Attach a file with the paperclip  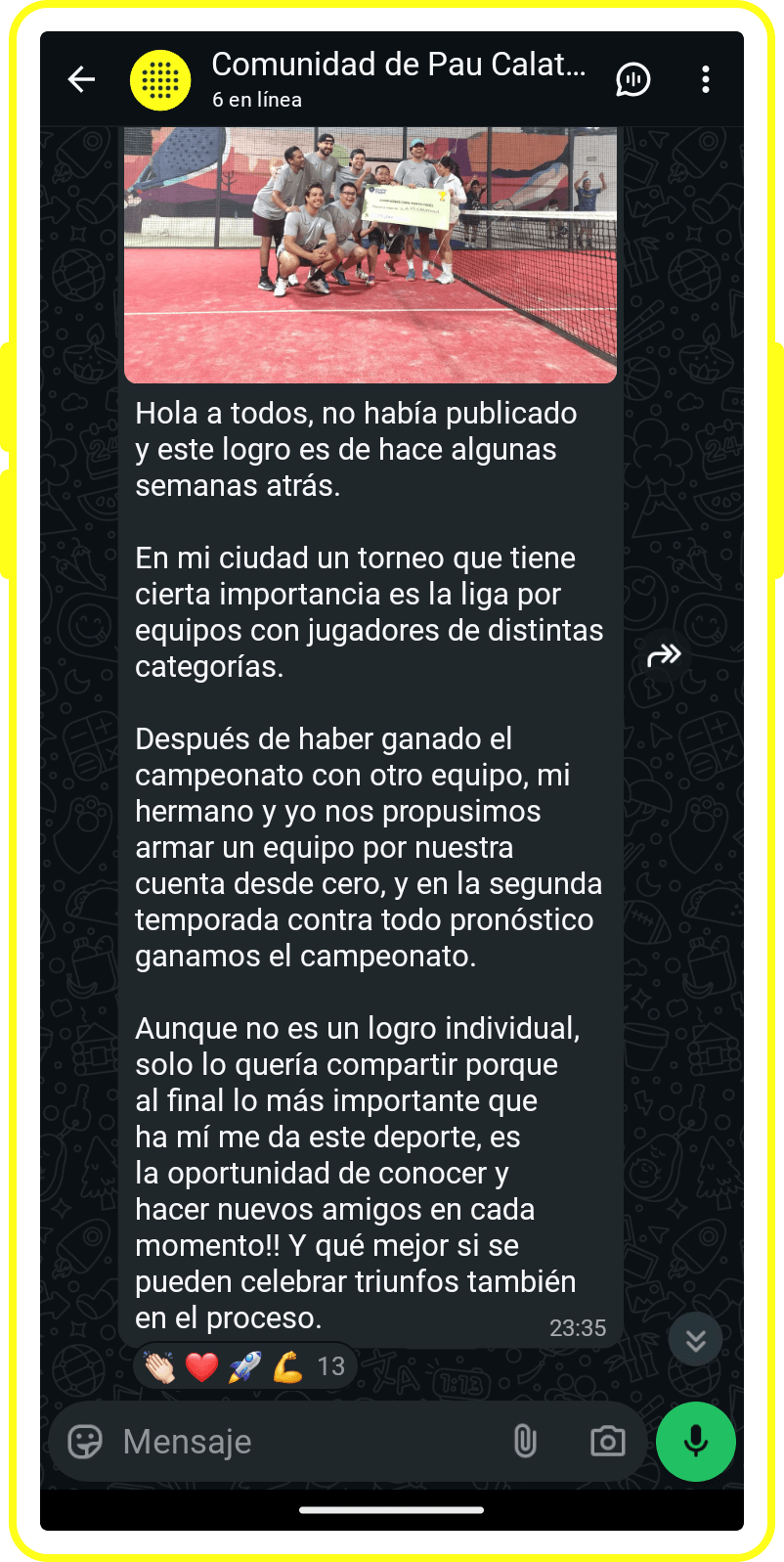525,1442
